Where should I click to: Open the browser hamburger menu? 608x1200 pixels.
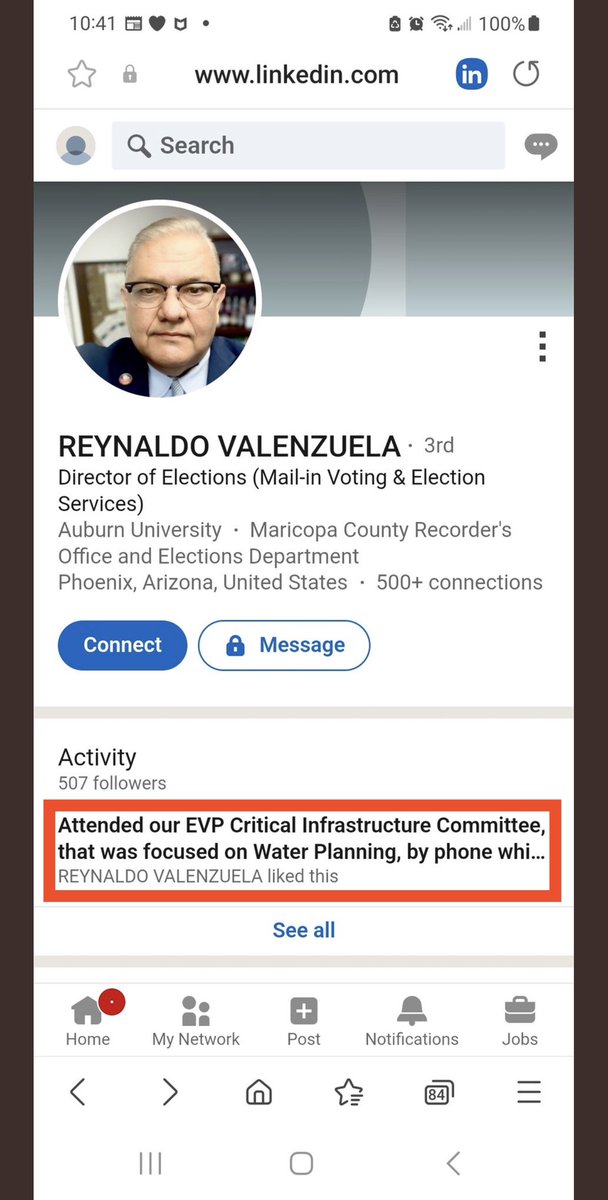click(x=529, y=1093)
